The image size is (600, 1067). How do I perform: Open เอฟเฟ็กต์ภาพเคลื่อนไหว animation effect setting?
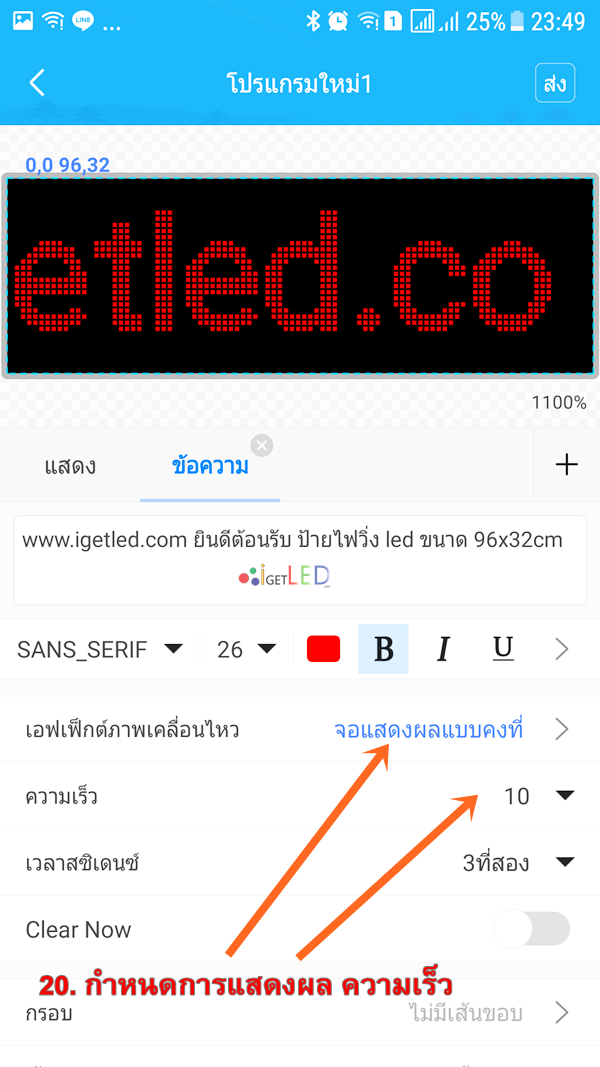[300, 729]
